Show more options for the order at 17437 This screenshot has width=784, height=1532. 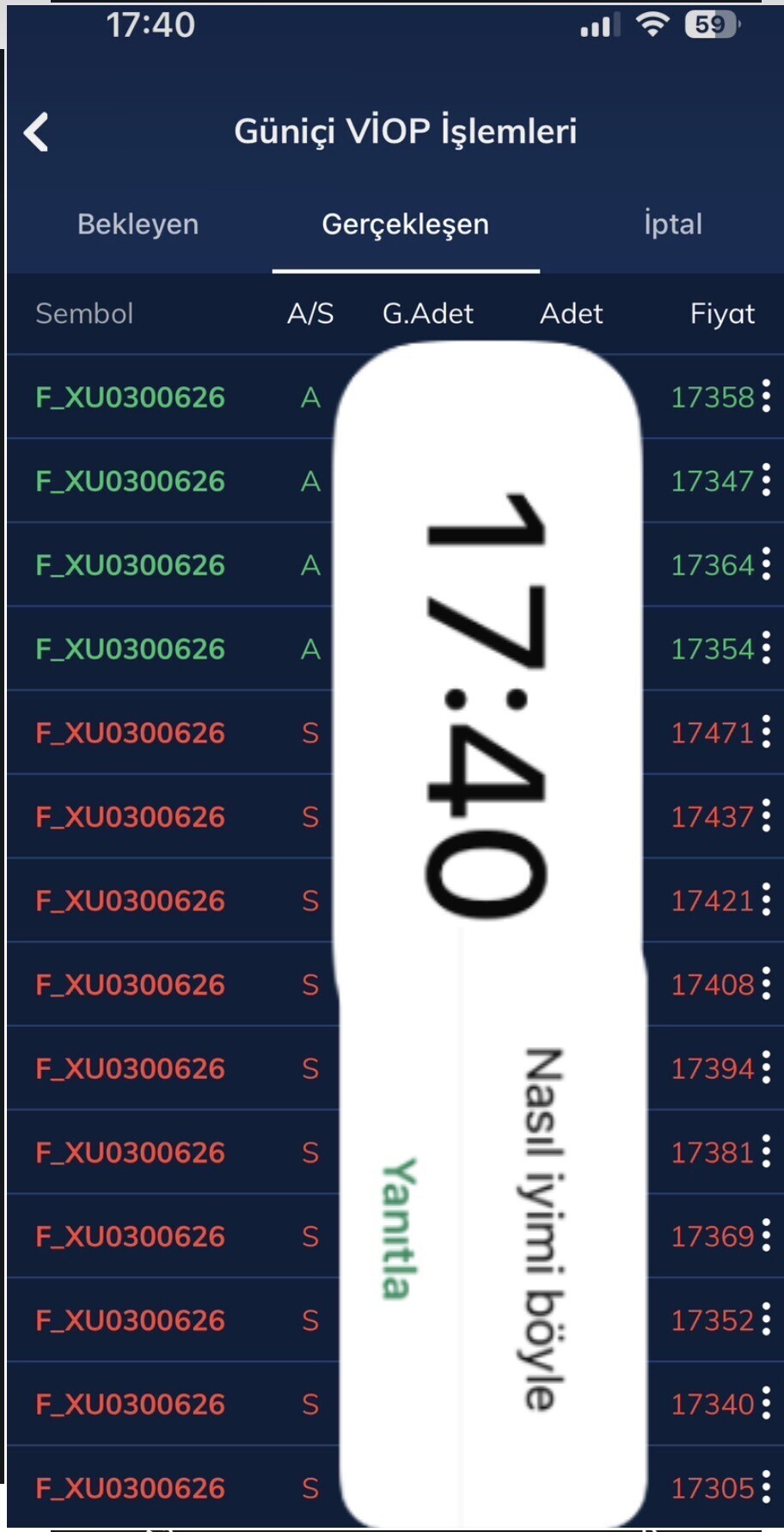coord(766,815)
